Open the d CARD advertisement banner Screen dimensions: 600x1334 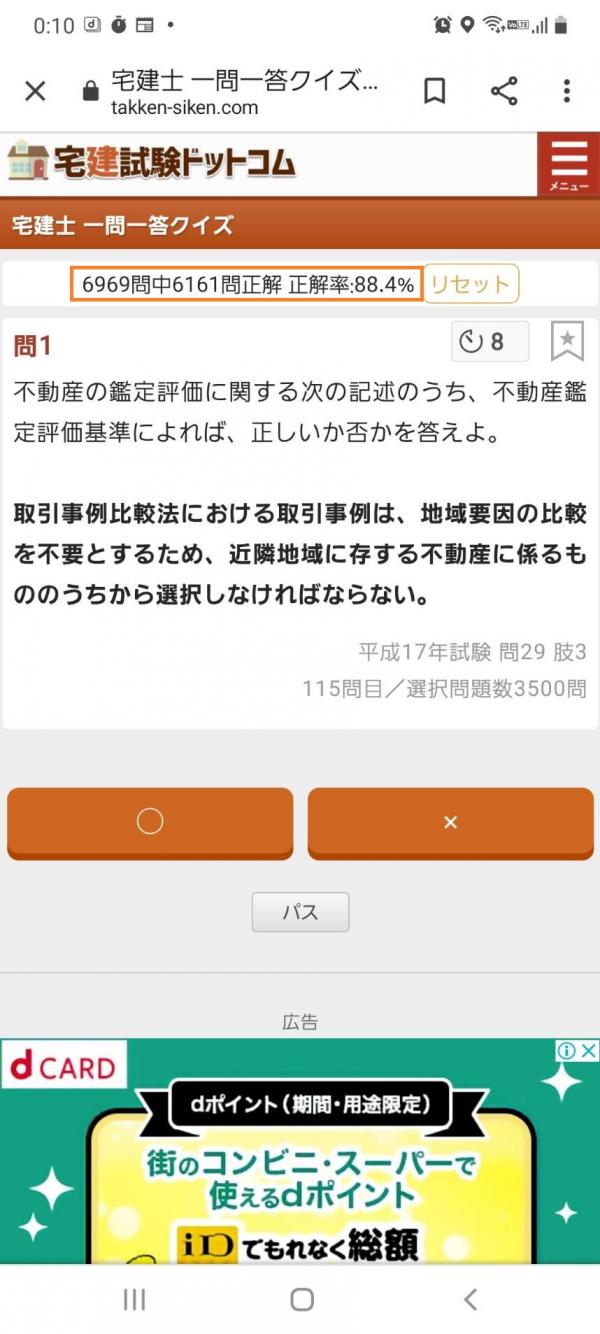point(300,1150)
